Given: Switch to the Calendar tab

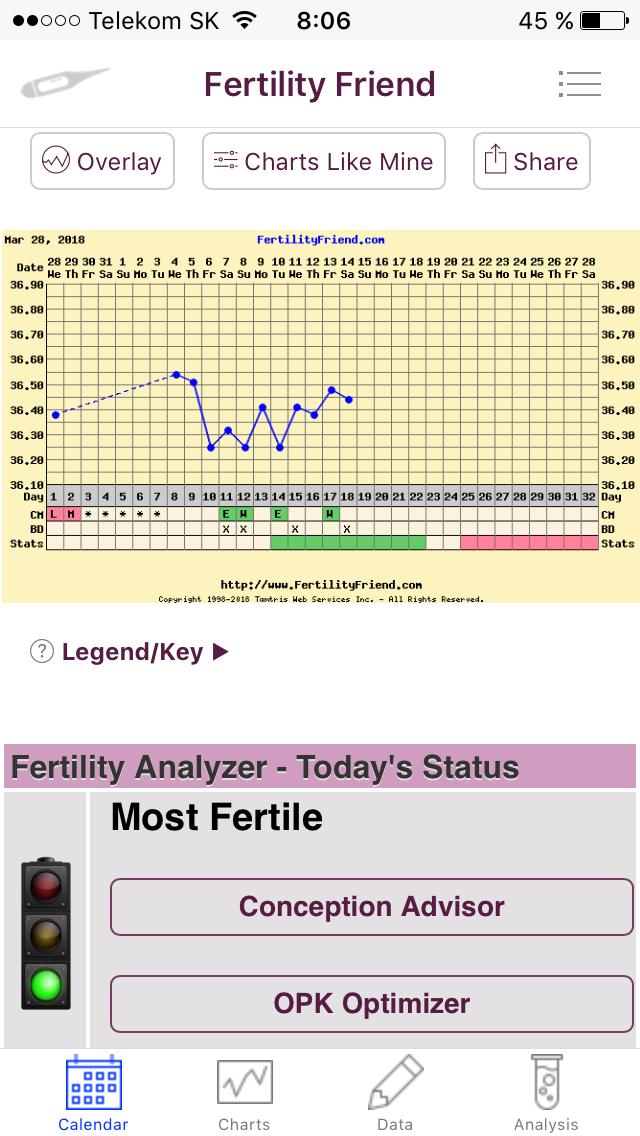Looking at the screenshot, I should coord(93,1093).
